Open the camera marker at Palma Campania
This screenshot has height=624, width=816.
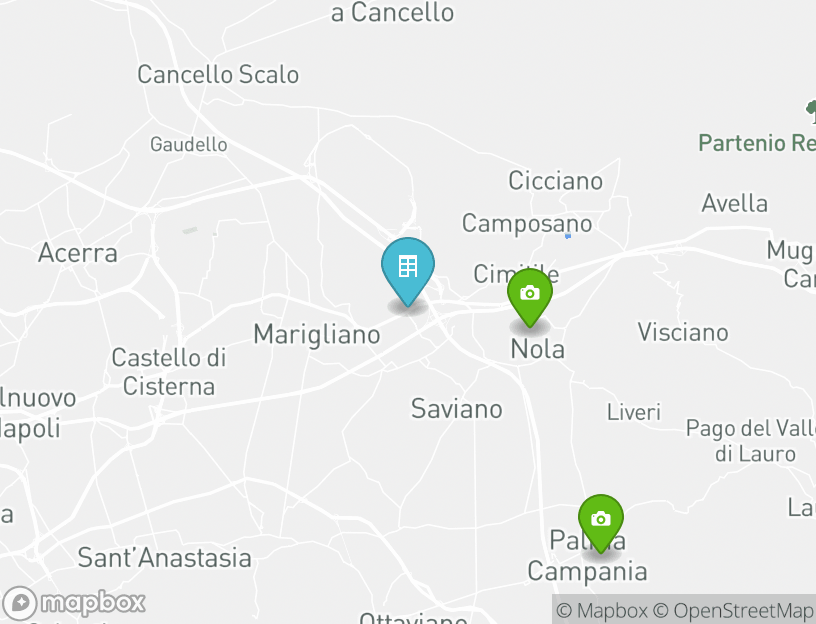(600, 520)
